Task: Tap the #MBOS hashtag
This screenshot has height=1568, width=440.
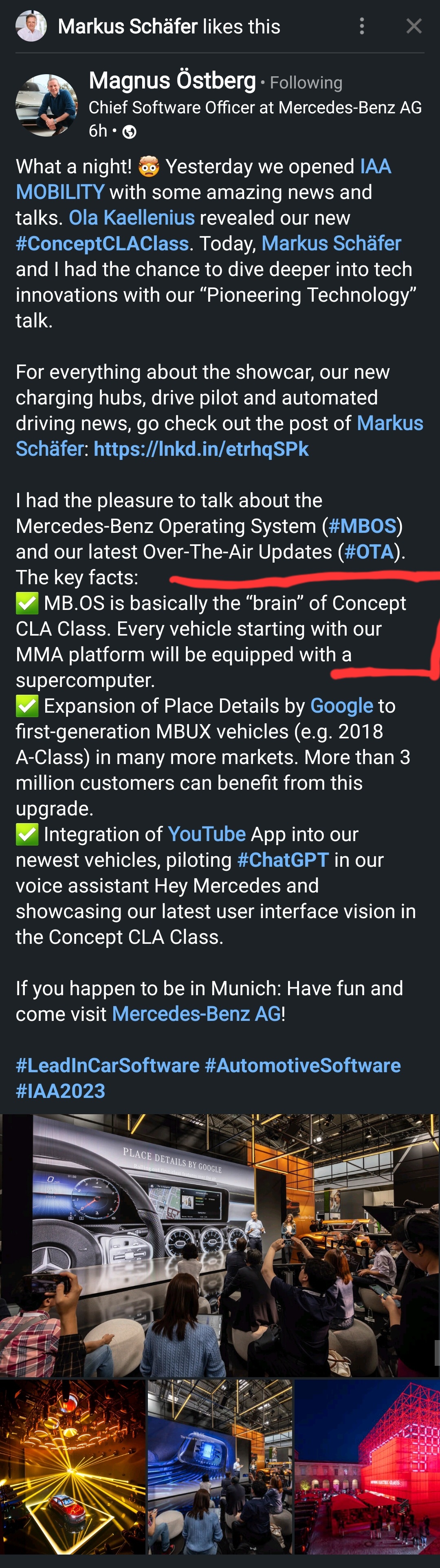Action: [362, 526]
